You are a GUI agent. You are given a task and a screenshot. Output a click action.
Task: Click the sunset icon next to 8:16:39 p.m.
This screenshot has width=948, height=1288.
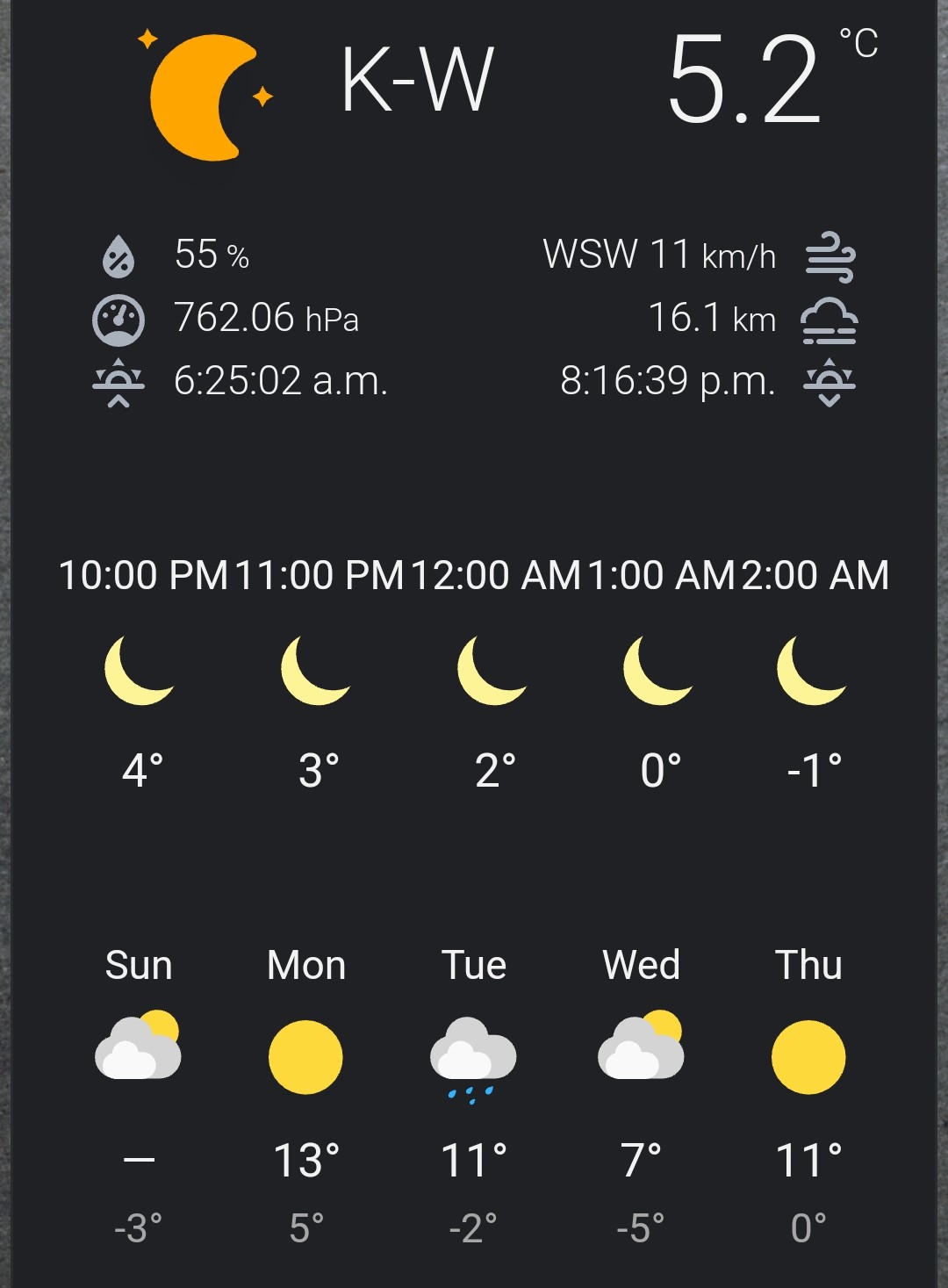829,381
